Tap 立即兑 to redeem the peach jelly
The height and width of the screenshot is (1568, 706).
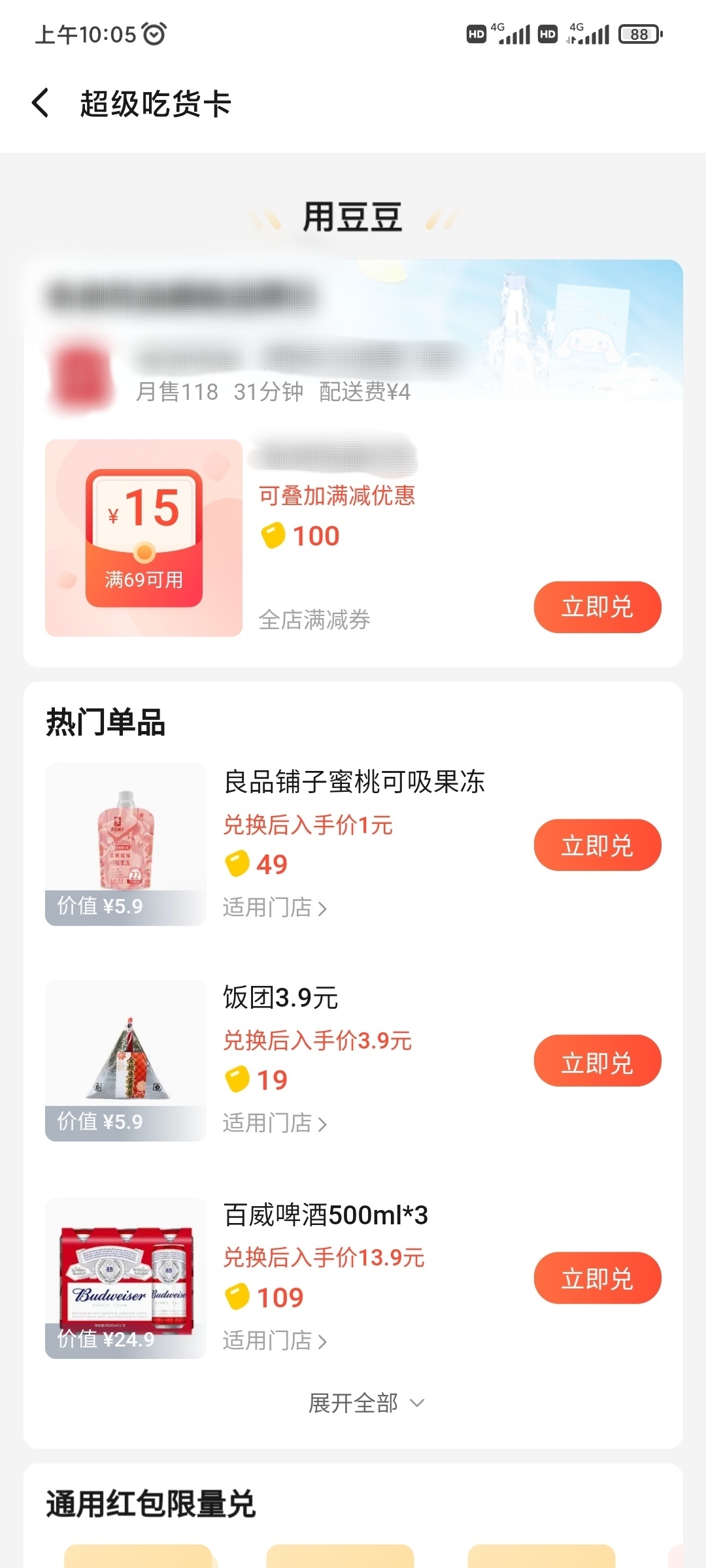597,844
